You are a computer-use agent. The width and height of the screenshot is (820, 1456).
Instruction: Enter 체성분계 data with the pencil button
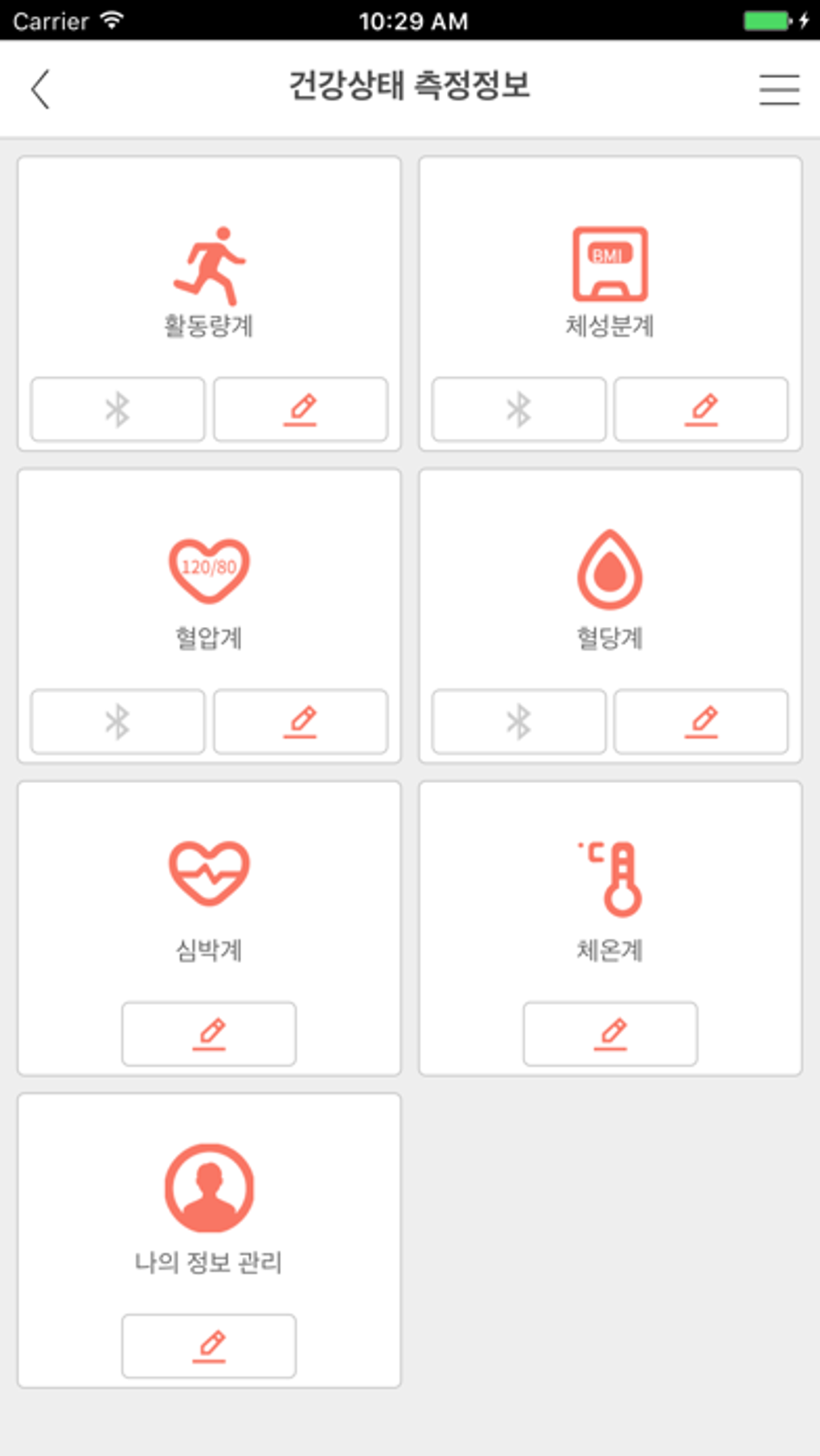pyautogui.click(x=701, y=409)
